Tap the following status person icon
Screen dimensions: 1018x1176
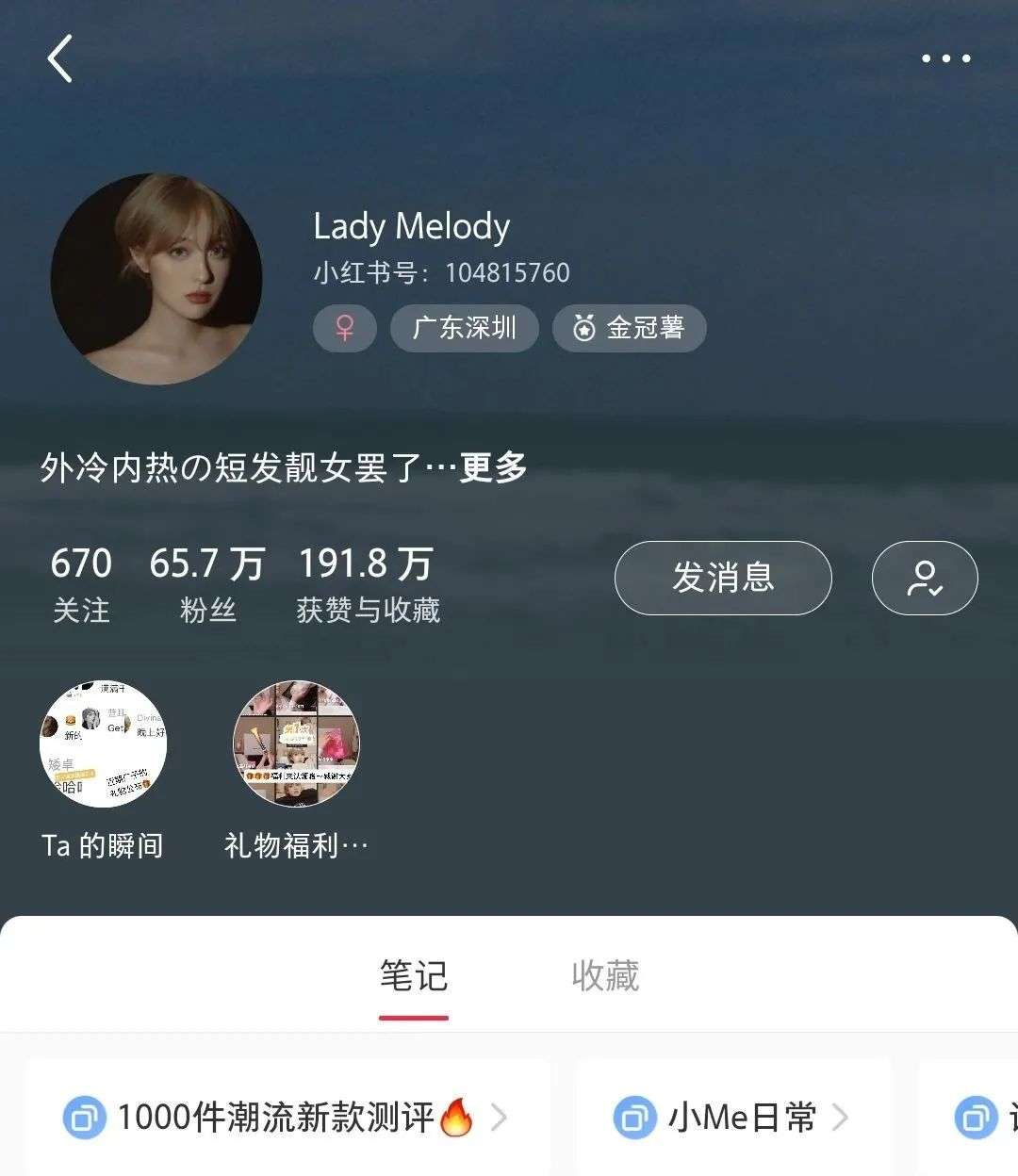[925, 578]
